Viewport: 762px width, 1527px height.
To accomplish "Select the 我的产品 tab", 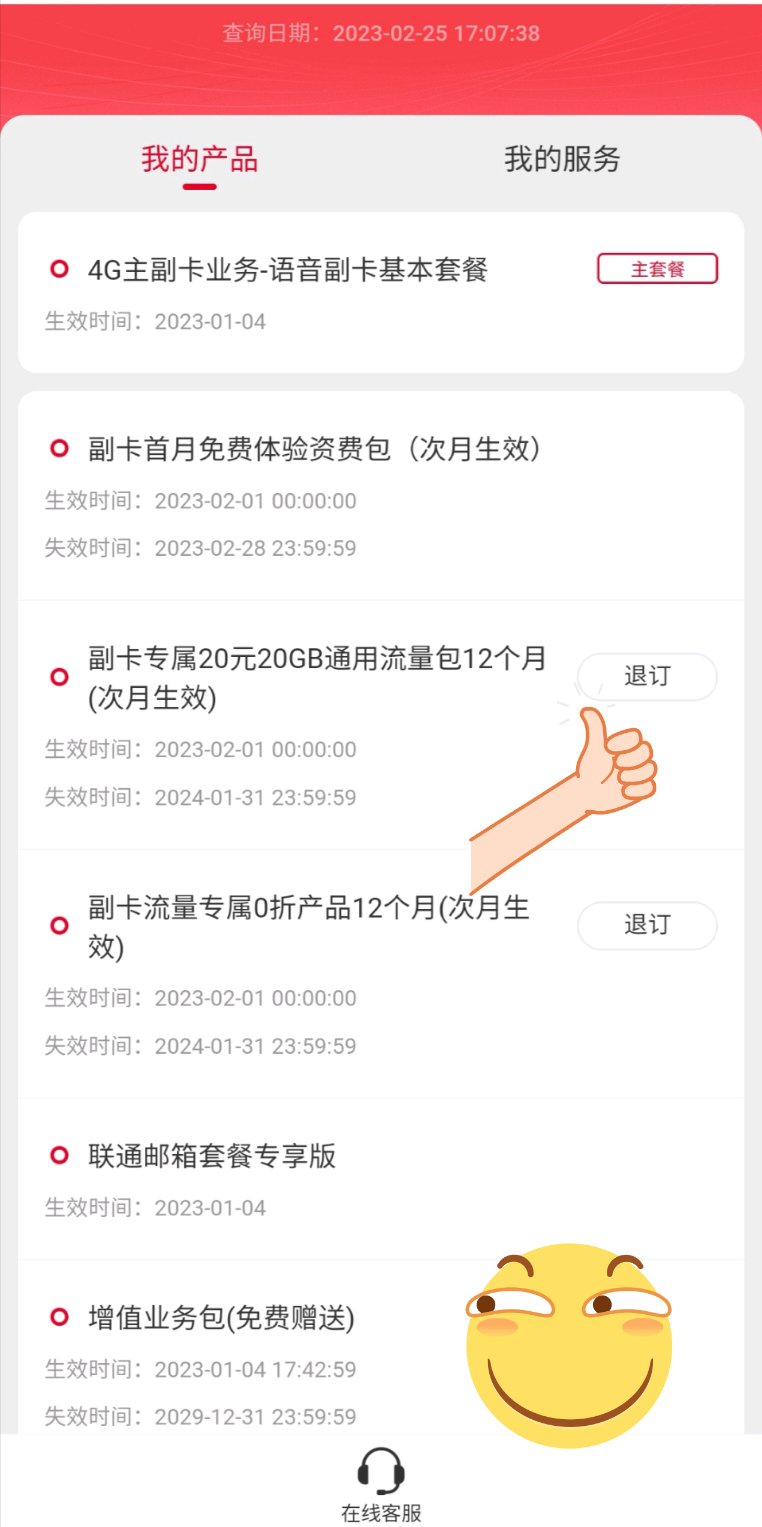I will pyautogui.click(x=200, y=159).
